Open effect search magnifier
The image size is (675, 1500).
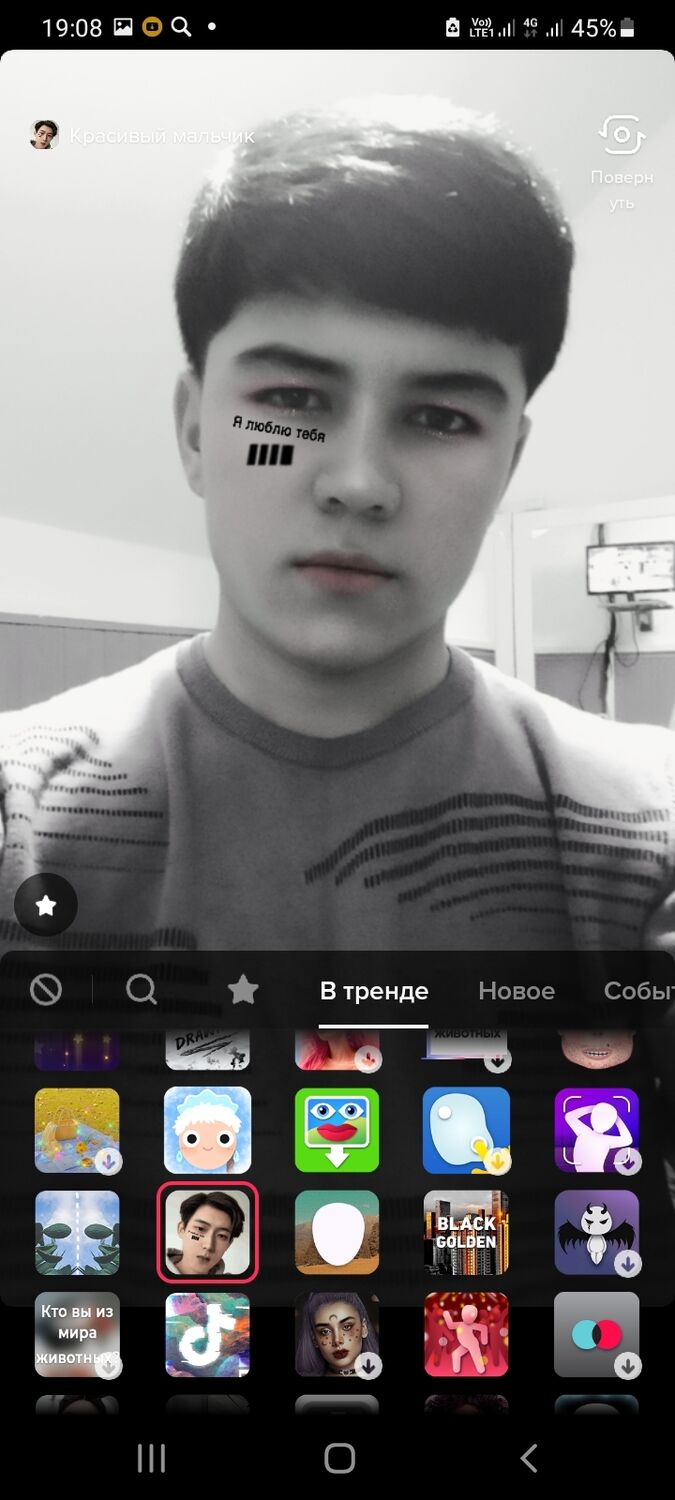click(141, 990)
